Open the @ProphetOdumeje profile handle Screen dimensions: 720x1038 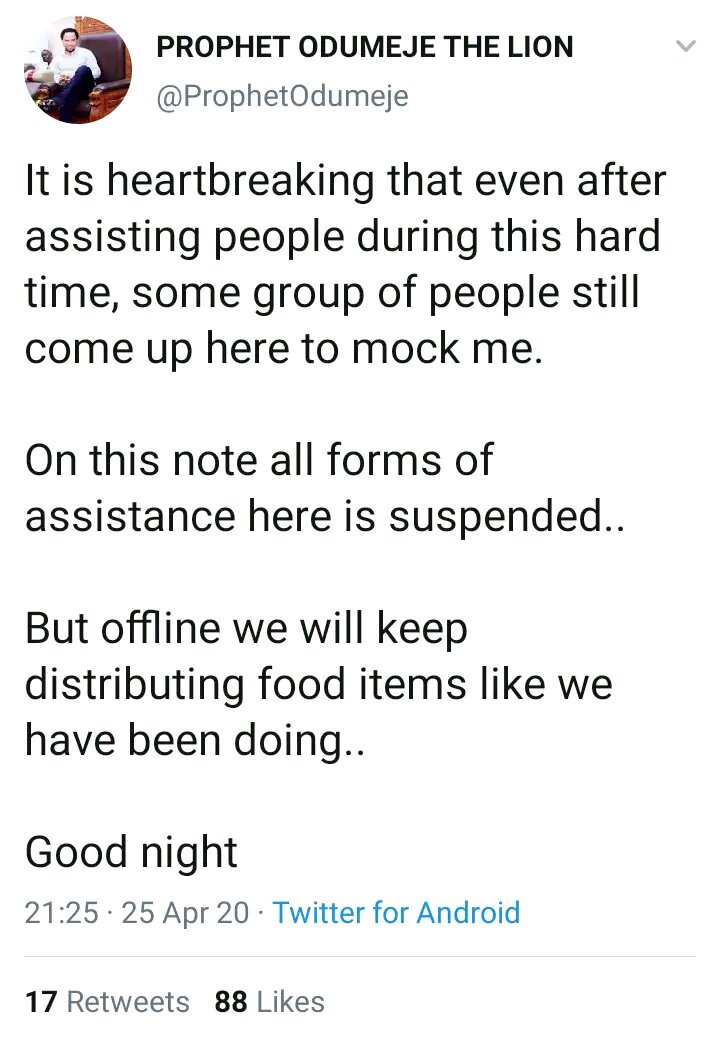tap(283, 97)
